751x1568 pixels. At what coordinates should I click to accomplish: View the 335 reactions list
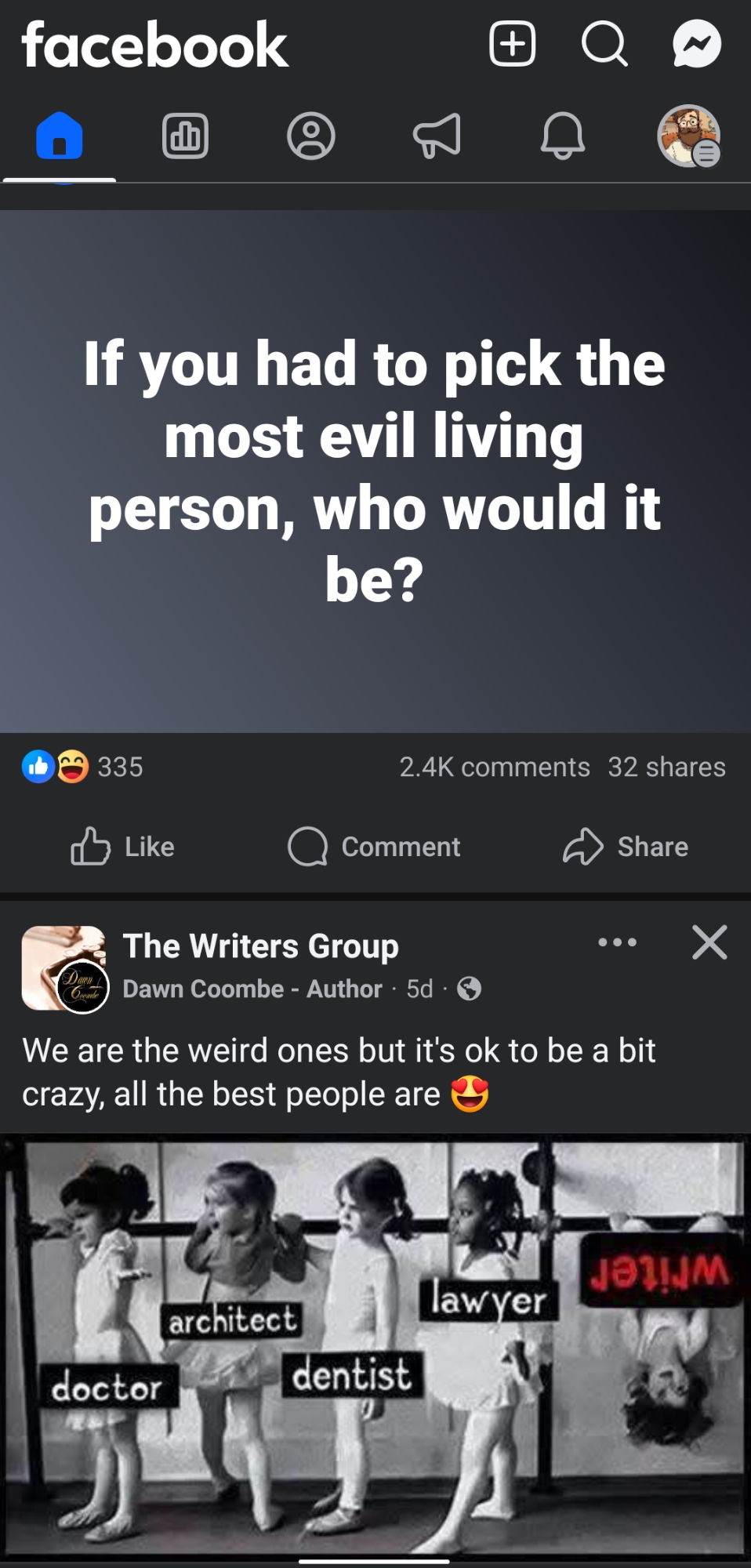[x=83, y=767]
